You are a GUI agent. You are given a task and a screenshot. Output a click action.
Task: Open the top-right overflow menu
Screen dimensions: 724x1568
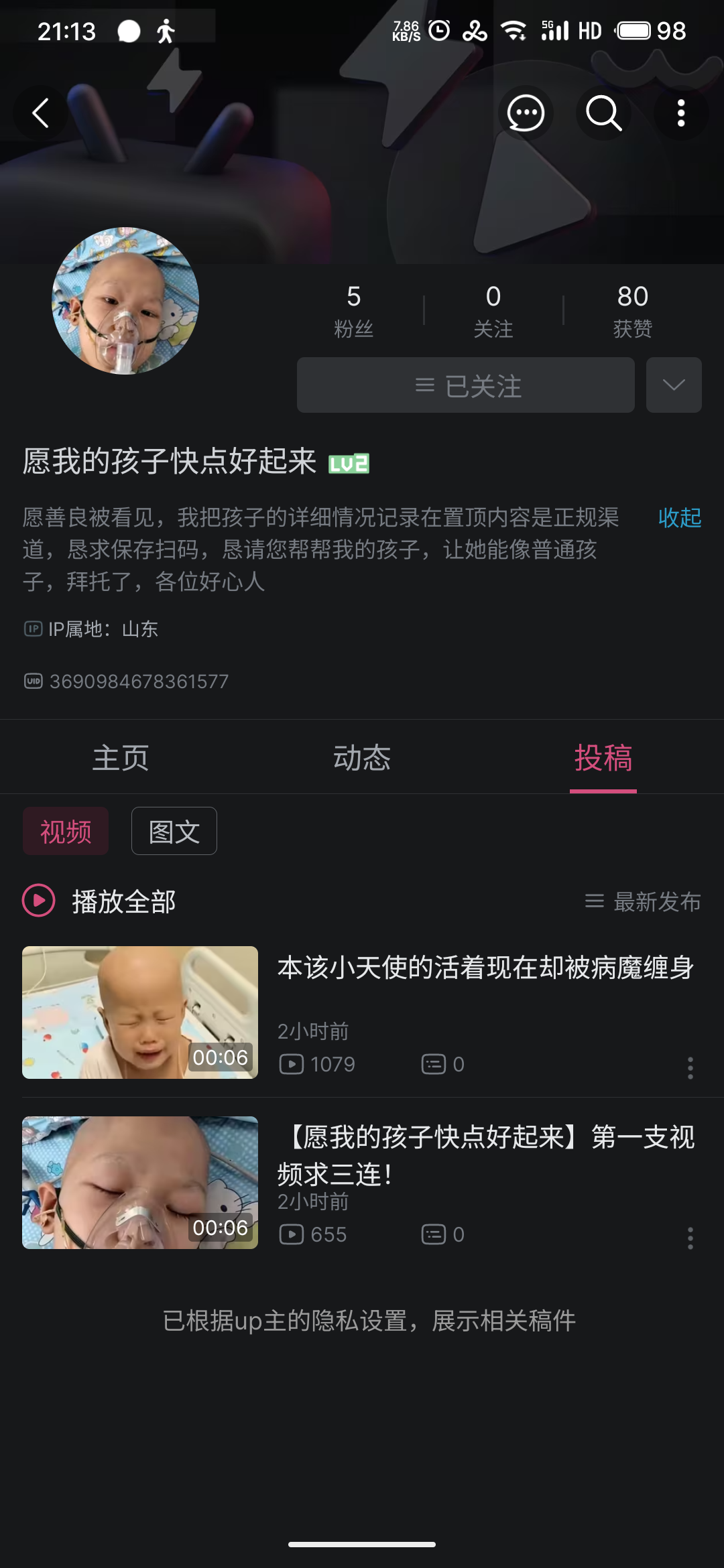pyautogui.click(x=681, y=113)
